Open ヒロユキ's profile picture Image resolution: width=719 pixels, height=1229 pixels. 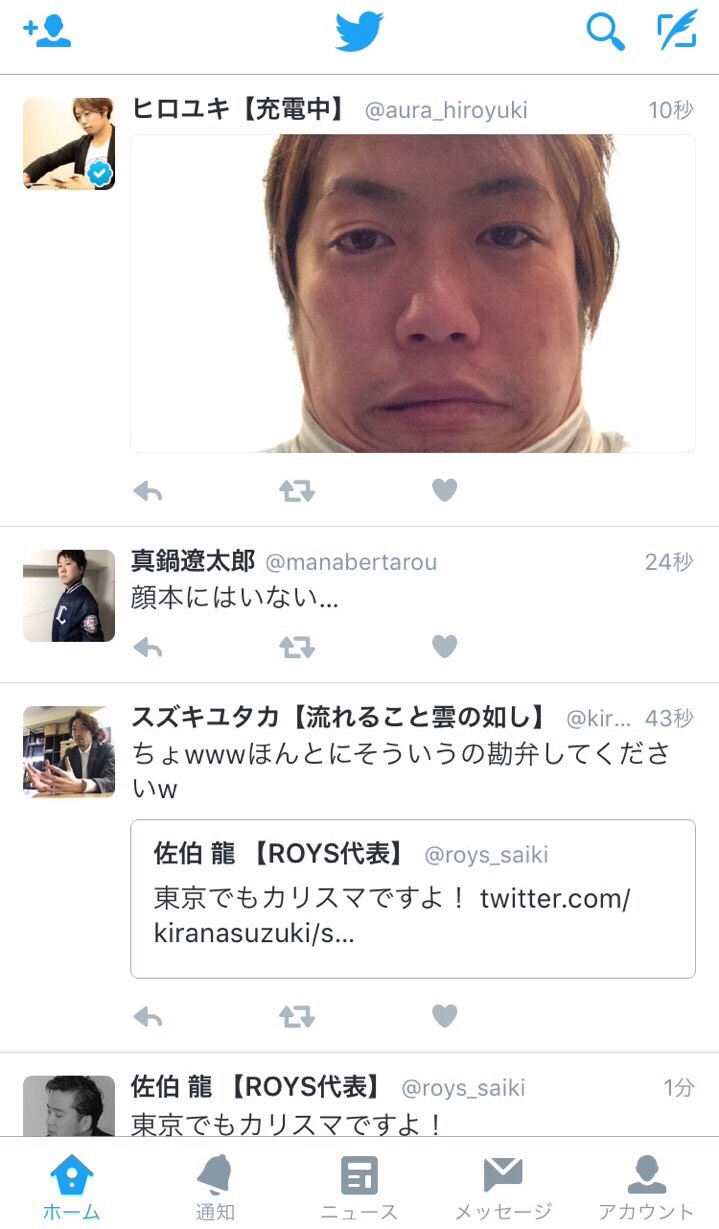coord(69,144)
